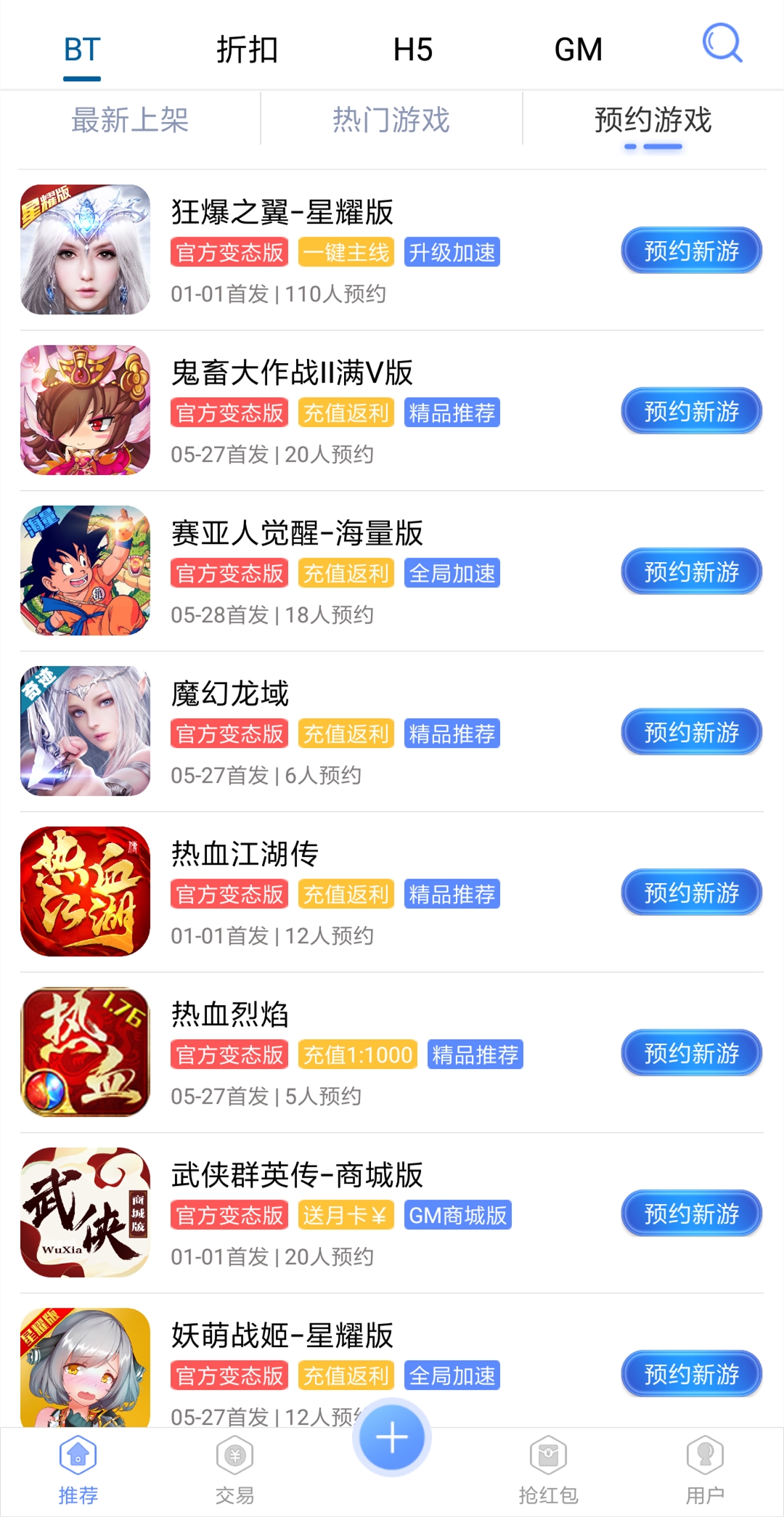
Task: Open 热血烈焰 game icon
Action: click(x=84, y=1053)
